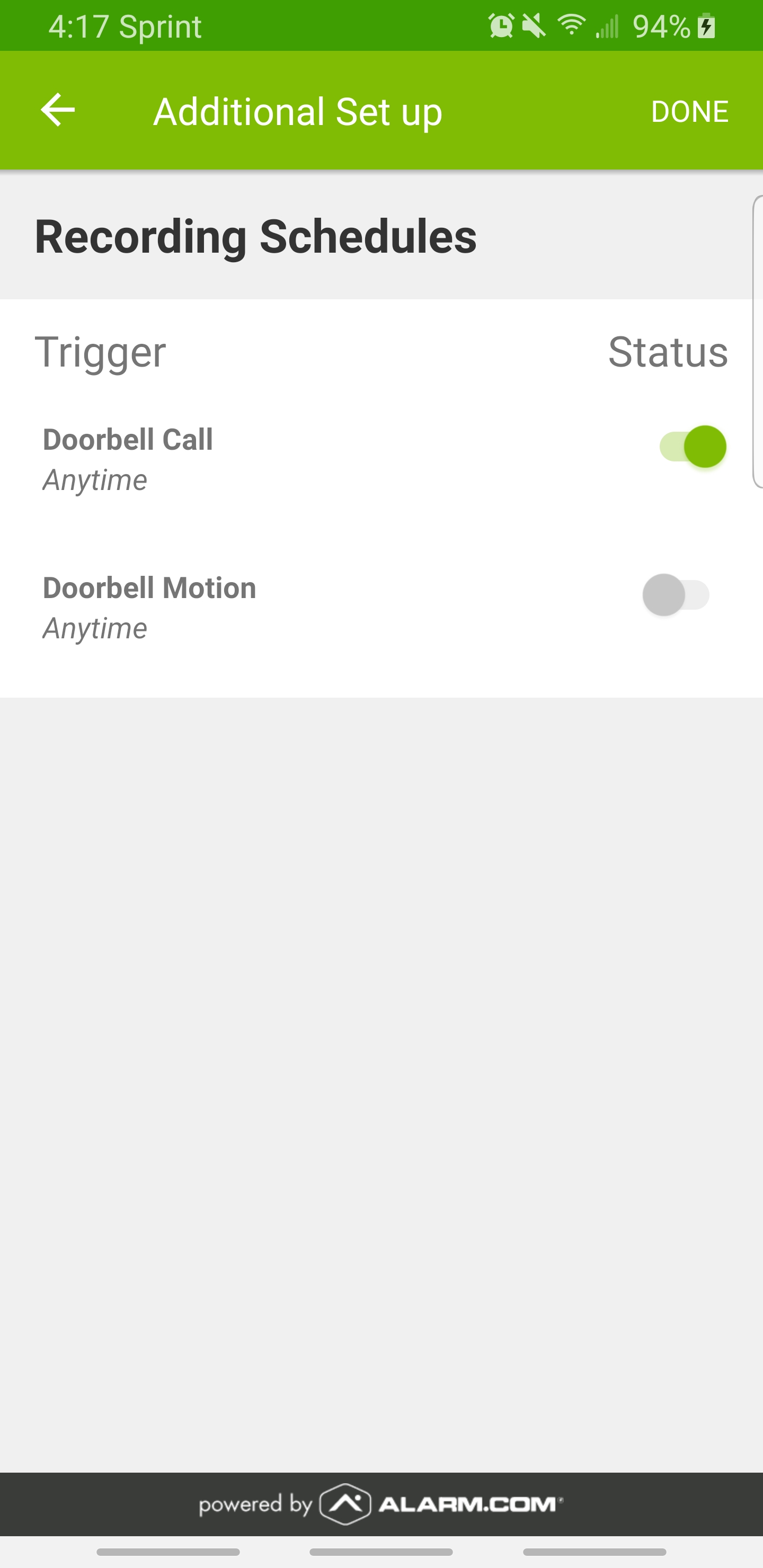The height and width of the screenshot is (1568, 763).
Task: Select the Additional Set up title
Action: click(x=298, y=111)
